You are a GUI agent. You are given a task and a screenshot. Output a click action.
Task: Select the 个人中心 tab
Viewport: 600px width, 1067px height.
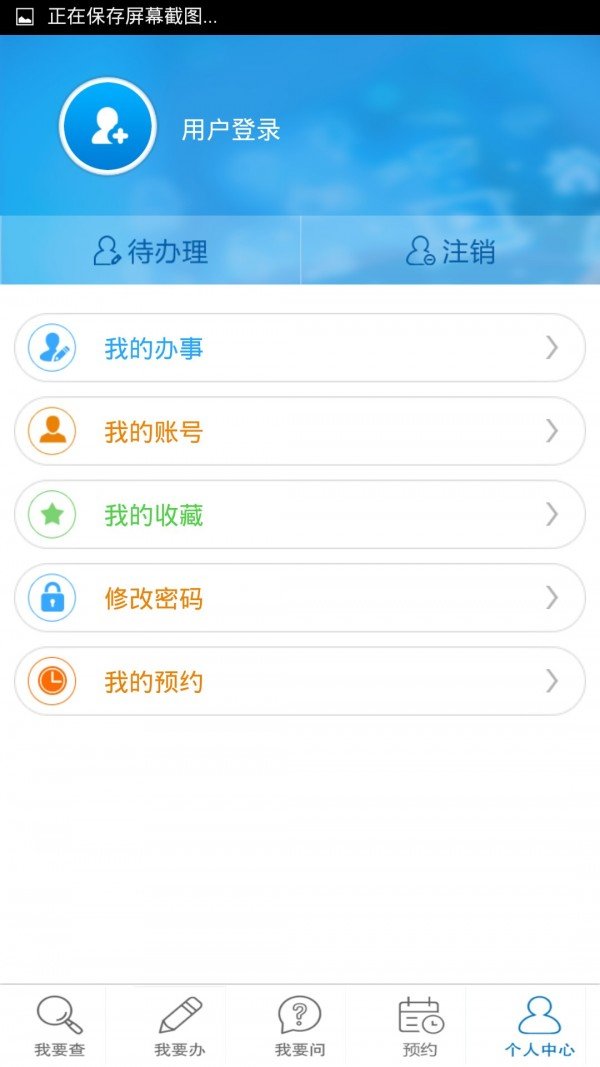pos(540,1026)
